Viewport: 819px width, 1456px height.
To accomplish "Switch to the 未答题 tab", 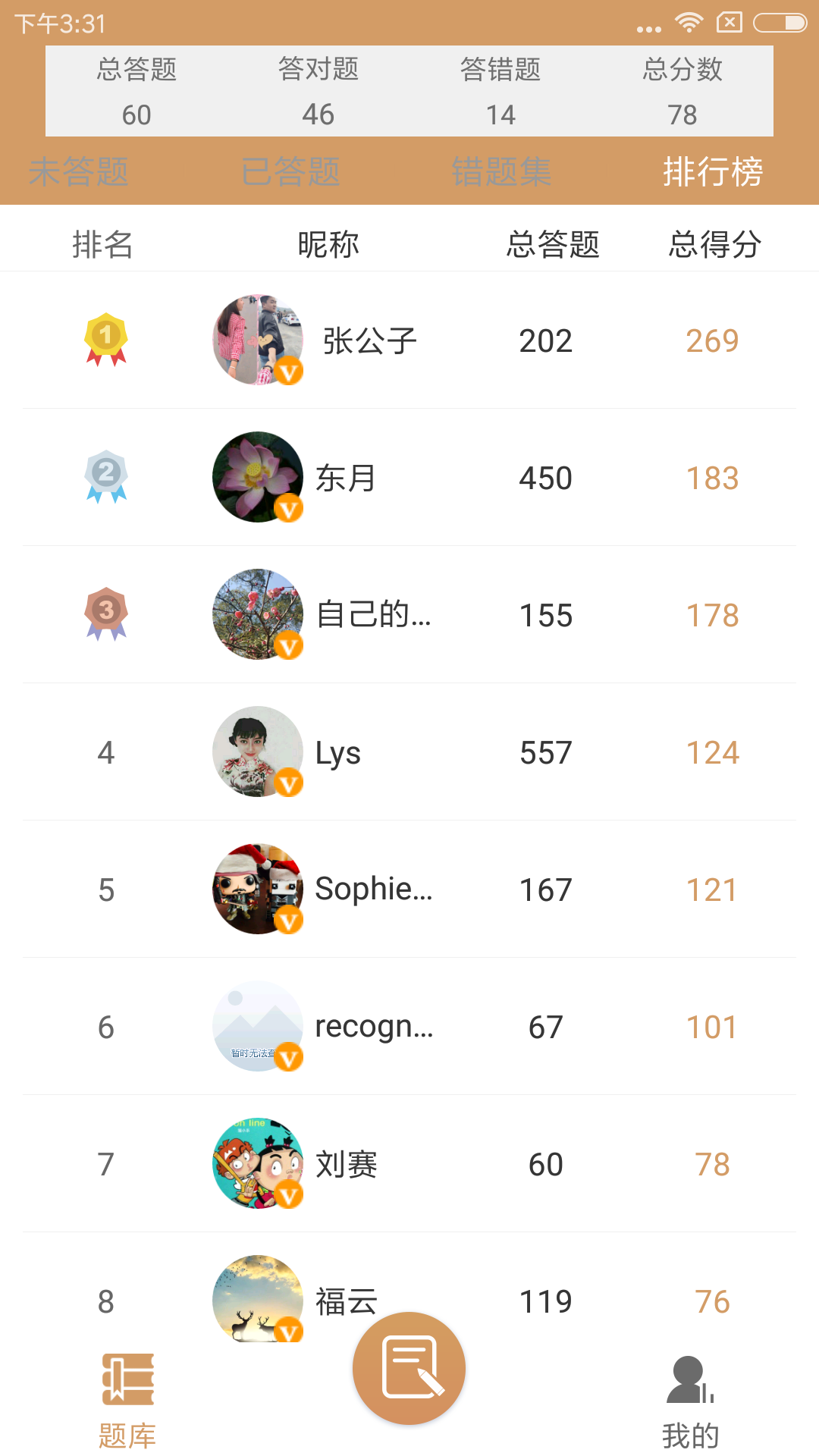I will tap(79, 172).
